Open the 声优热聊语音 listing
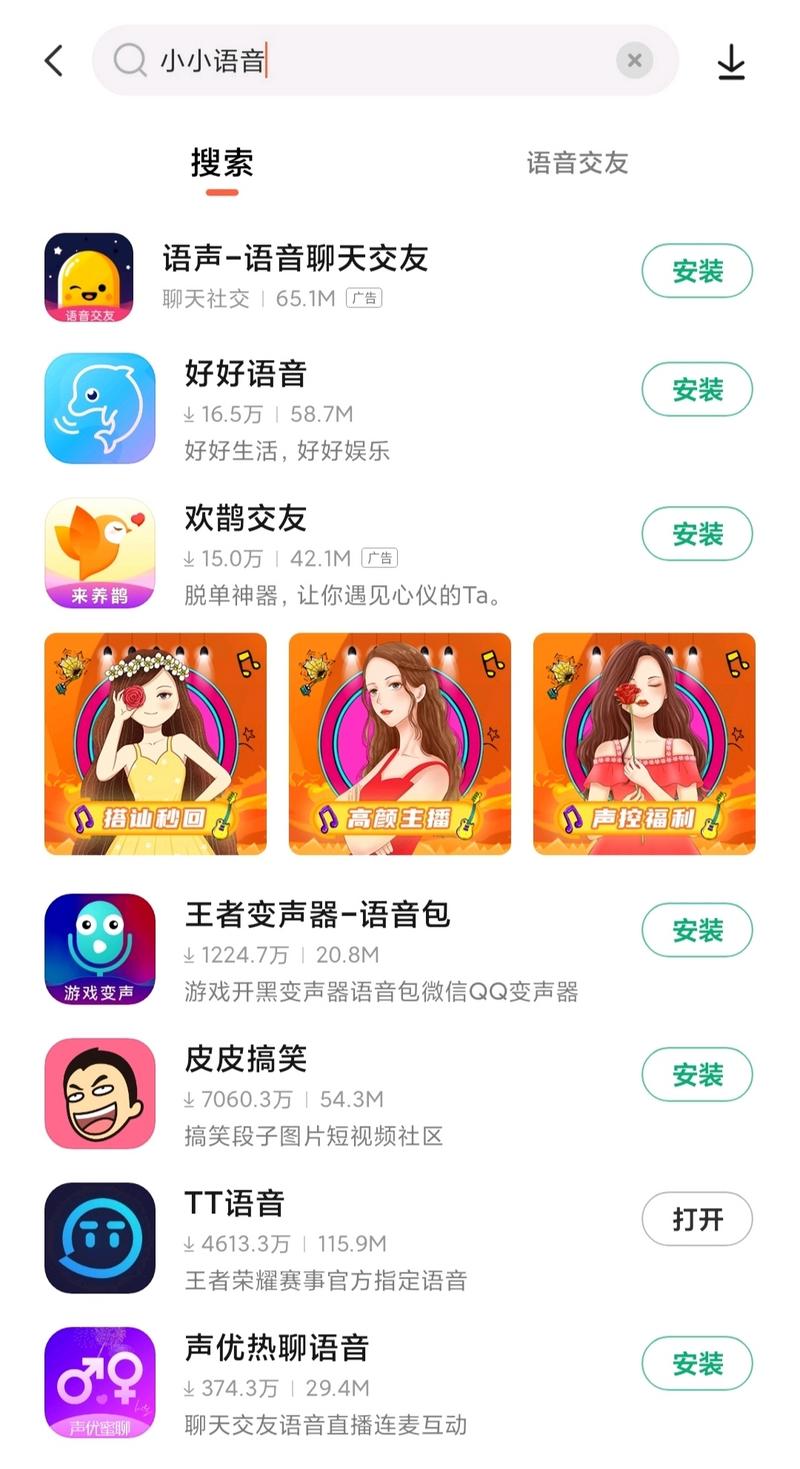Image resolution: width=800 pixels, height=1469 pixels. 380,1385
